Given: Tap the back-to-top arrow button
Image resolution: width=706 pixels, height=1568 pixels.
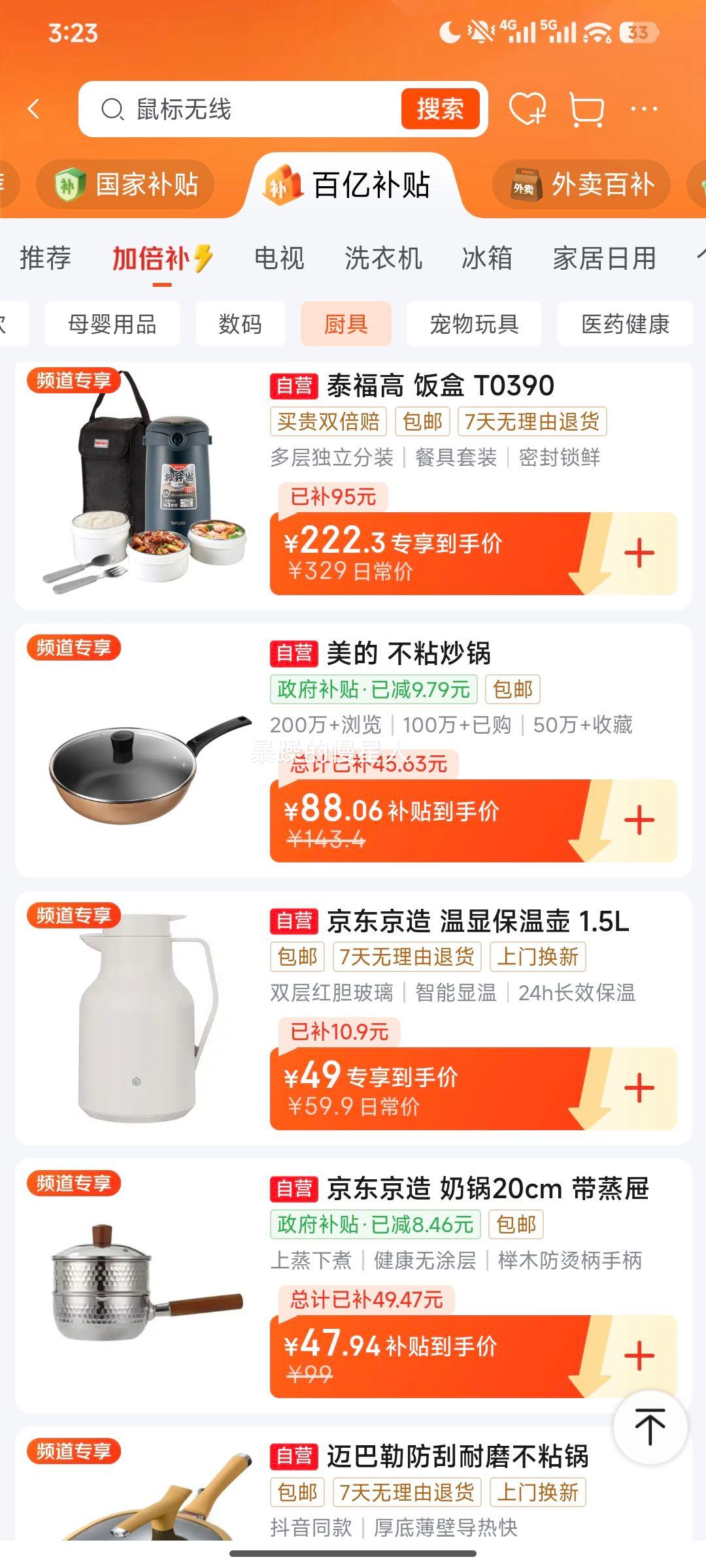Looking at the screenshot, I should 650,1426.
